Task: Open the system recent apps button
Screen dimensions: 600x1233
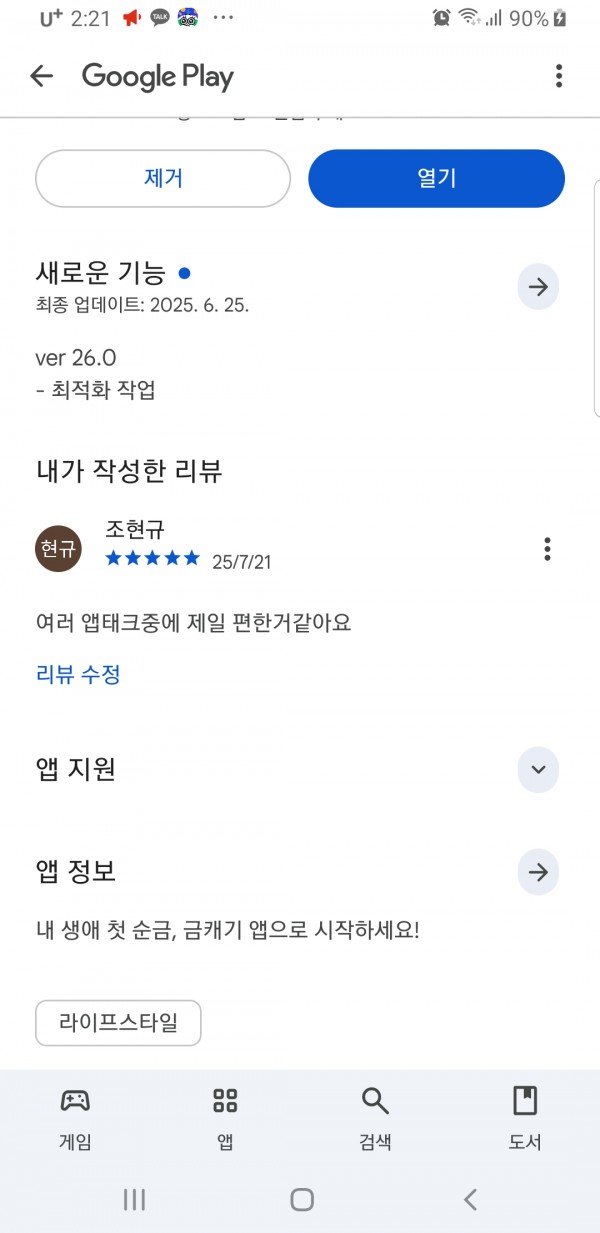Action: [134, 1200]
